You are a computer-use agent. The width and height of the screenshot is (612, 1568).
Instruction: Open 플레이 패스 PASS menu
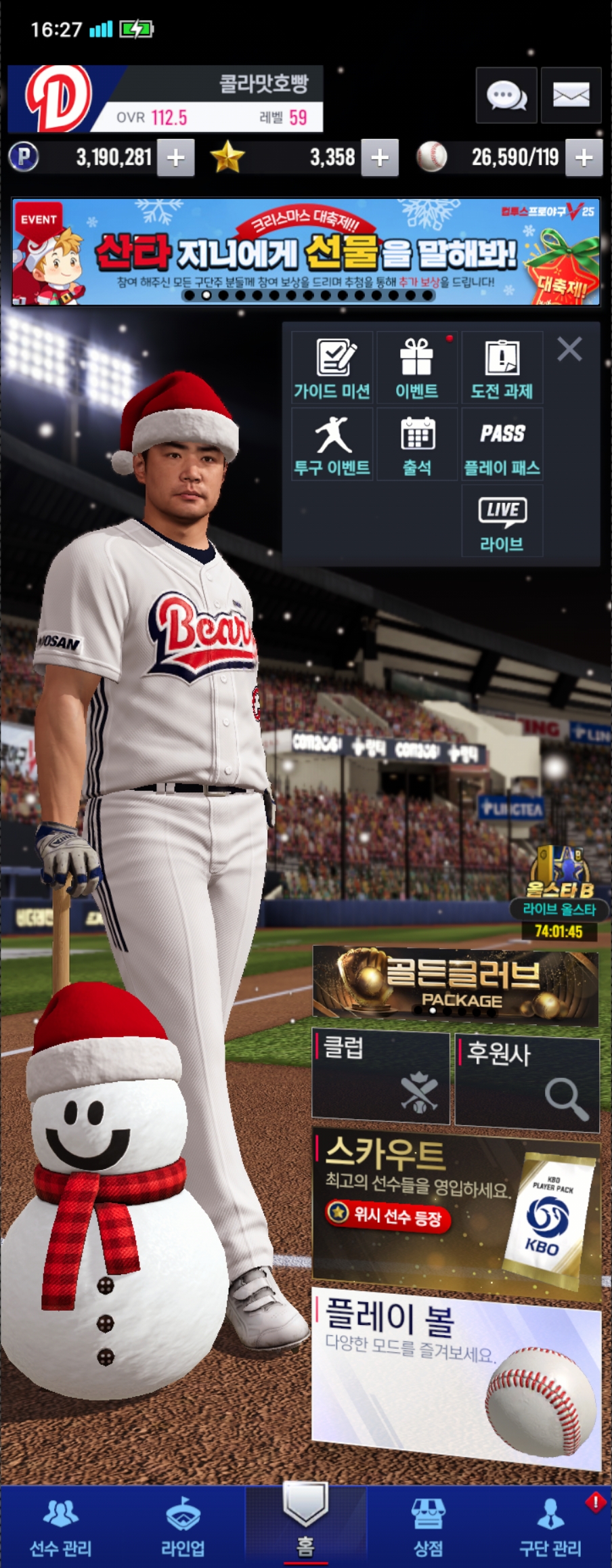pos(502,445)
